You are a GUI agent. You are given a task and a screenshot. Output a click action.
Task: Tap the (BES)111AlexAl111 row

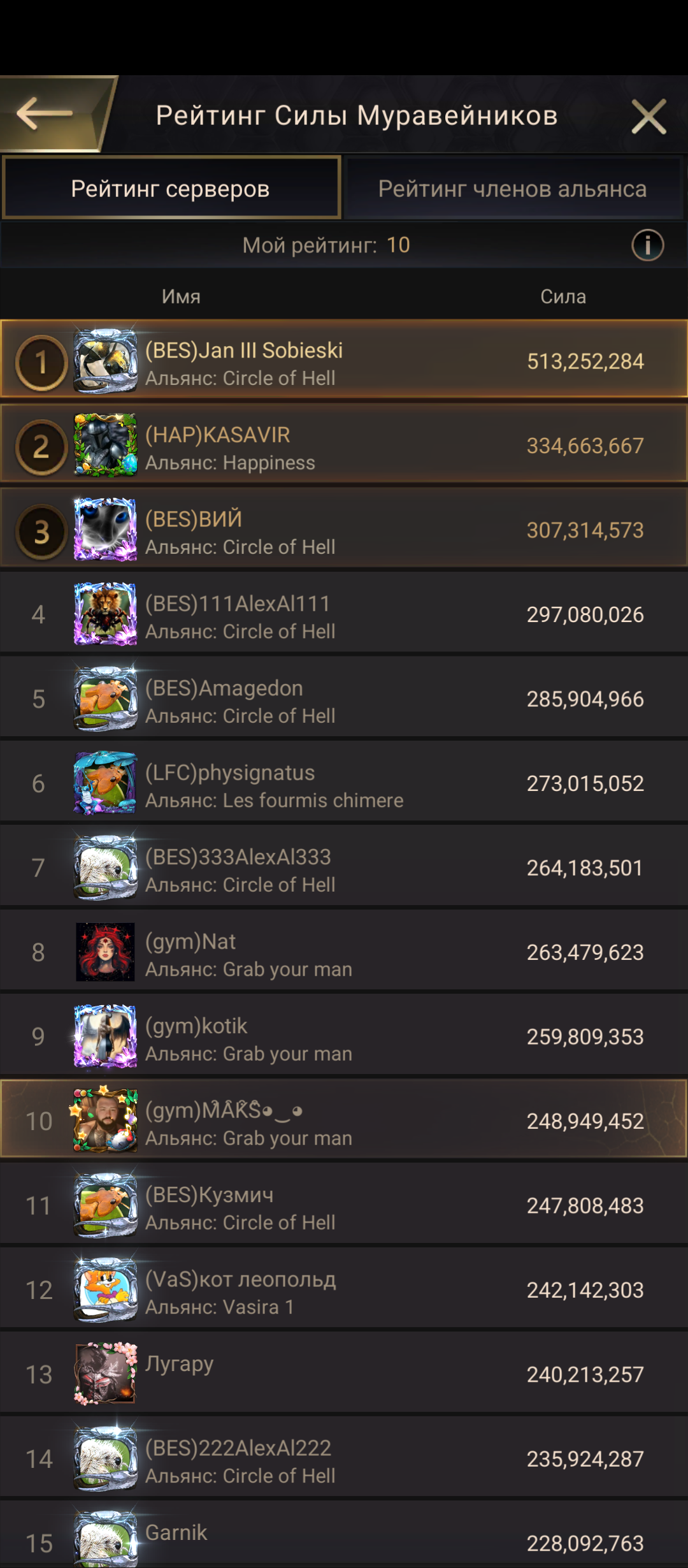pos(344,614)
